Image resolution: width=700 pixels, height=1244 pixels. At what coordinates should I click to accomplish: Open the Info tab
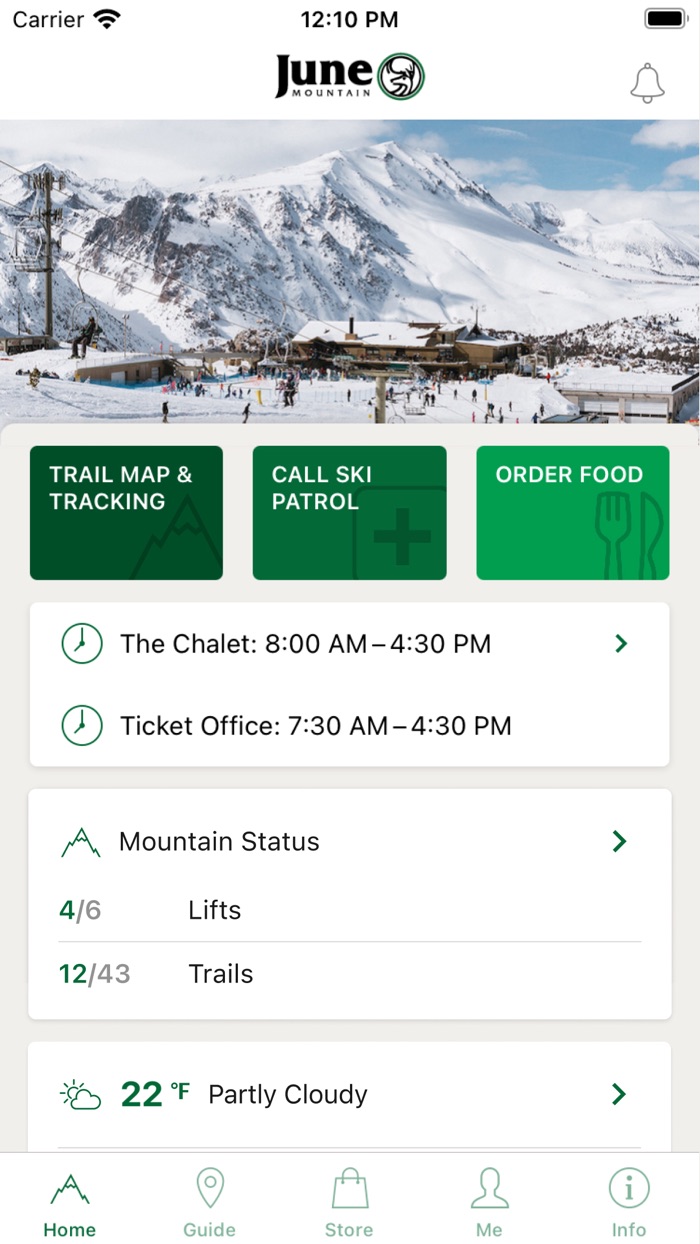pyautogui.click(x=629, y=1202)
